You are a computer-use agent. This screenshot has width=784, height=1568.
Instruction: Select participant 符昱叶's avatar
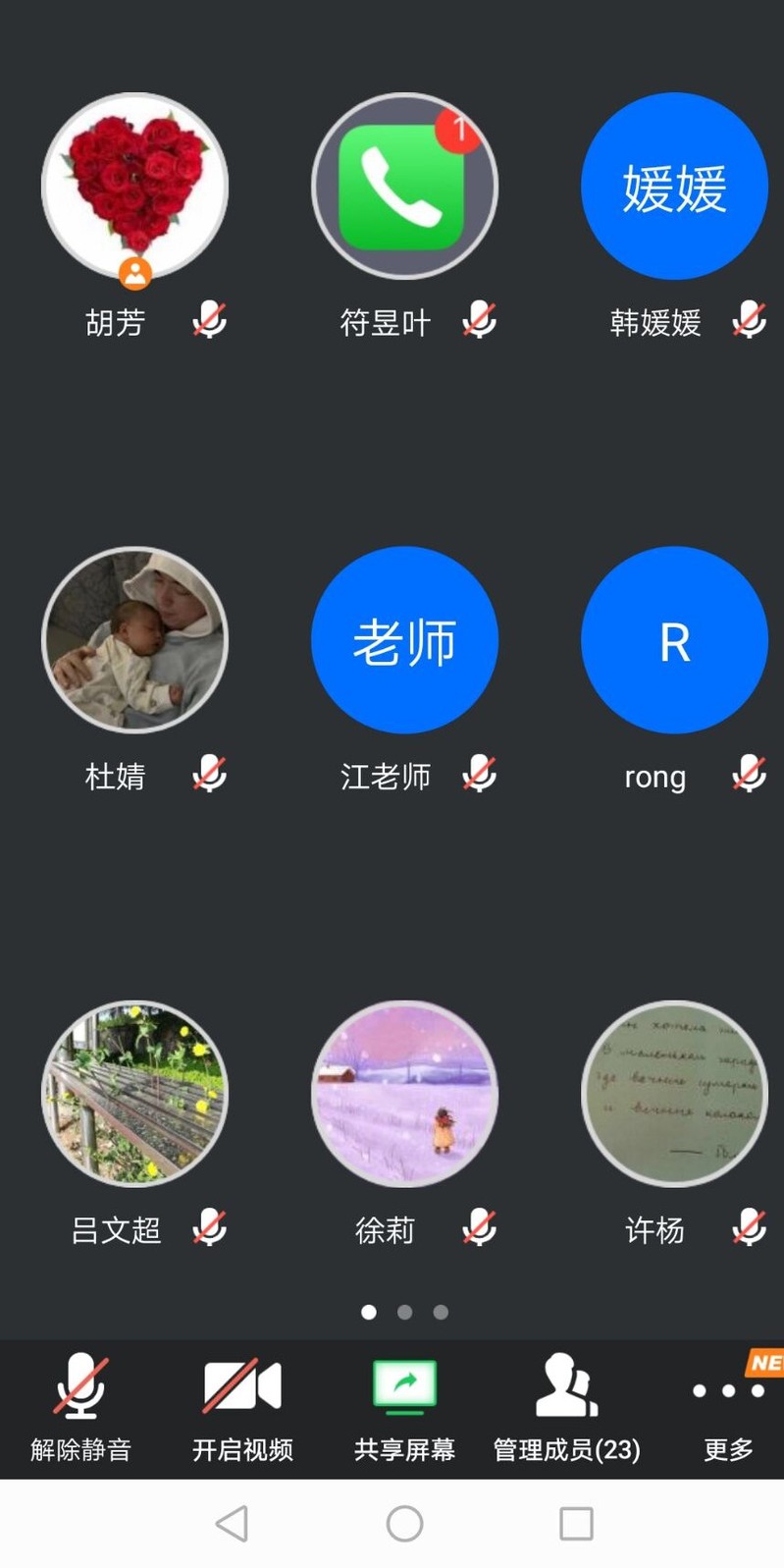point(404,187)
